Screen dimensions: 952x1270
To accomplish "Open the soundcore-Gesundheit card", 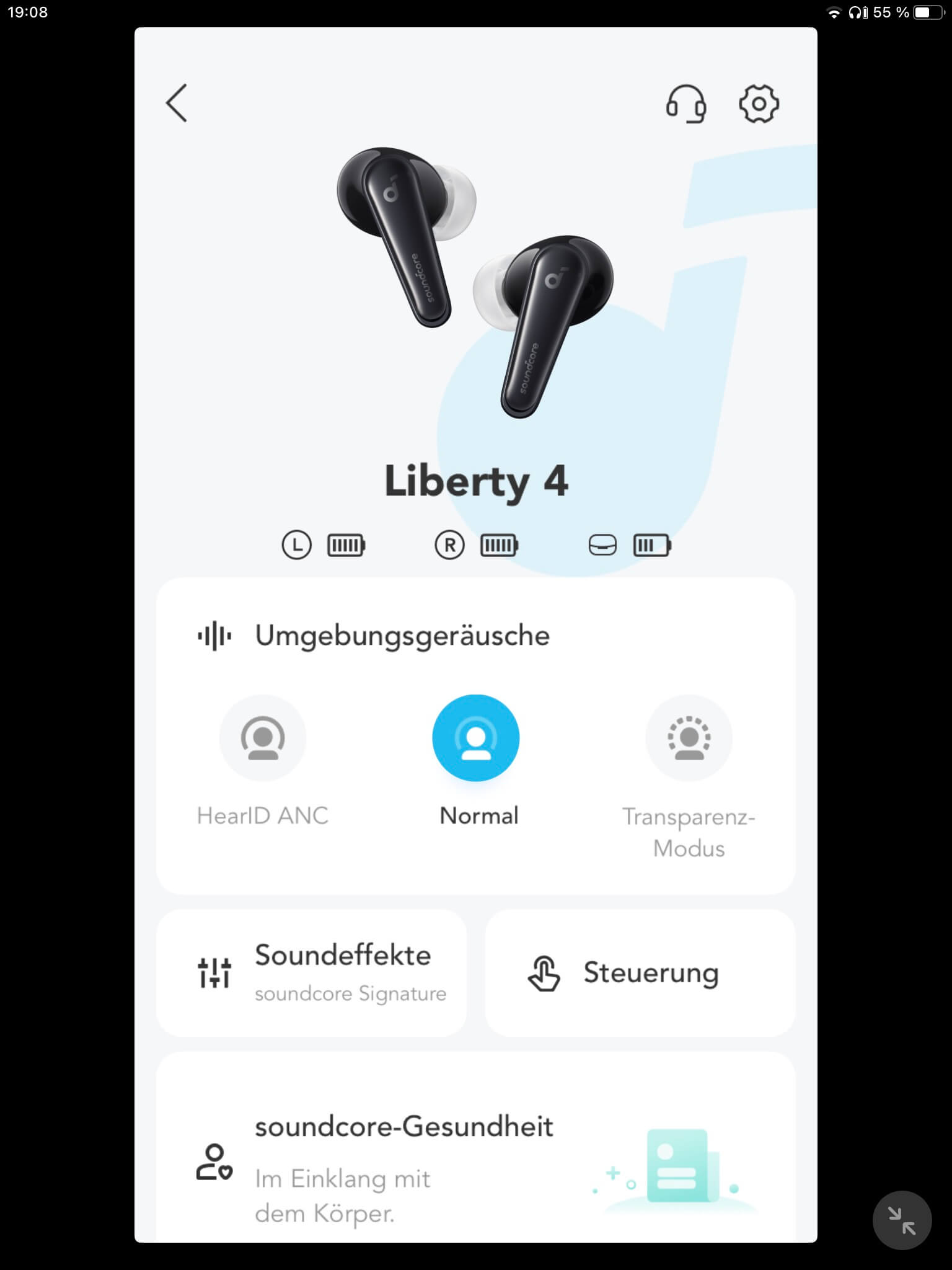I will pos(475,1158).
